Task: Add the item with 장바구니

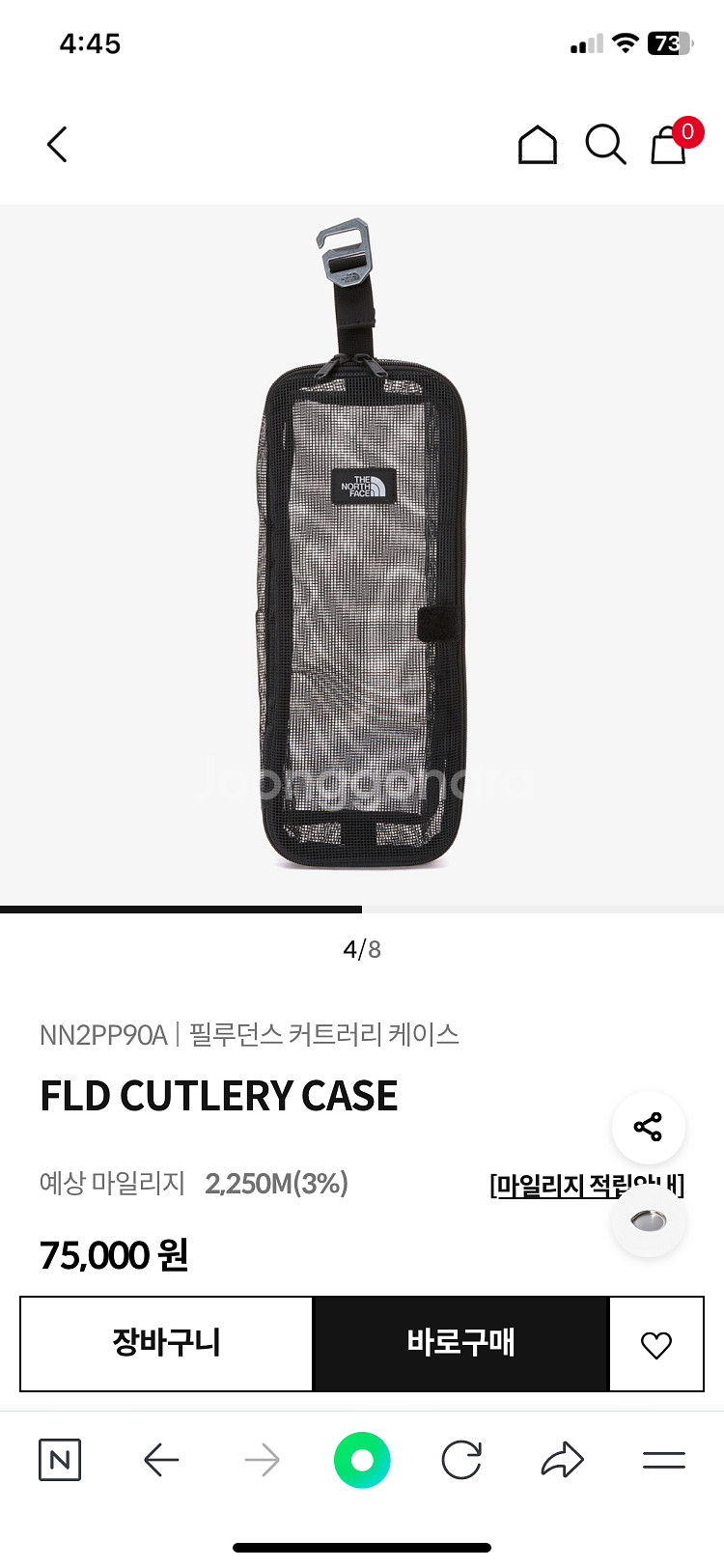Action: point(167,1343)
